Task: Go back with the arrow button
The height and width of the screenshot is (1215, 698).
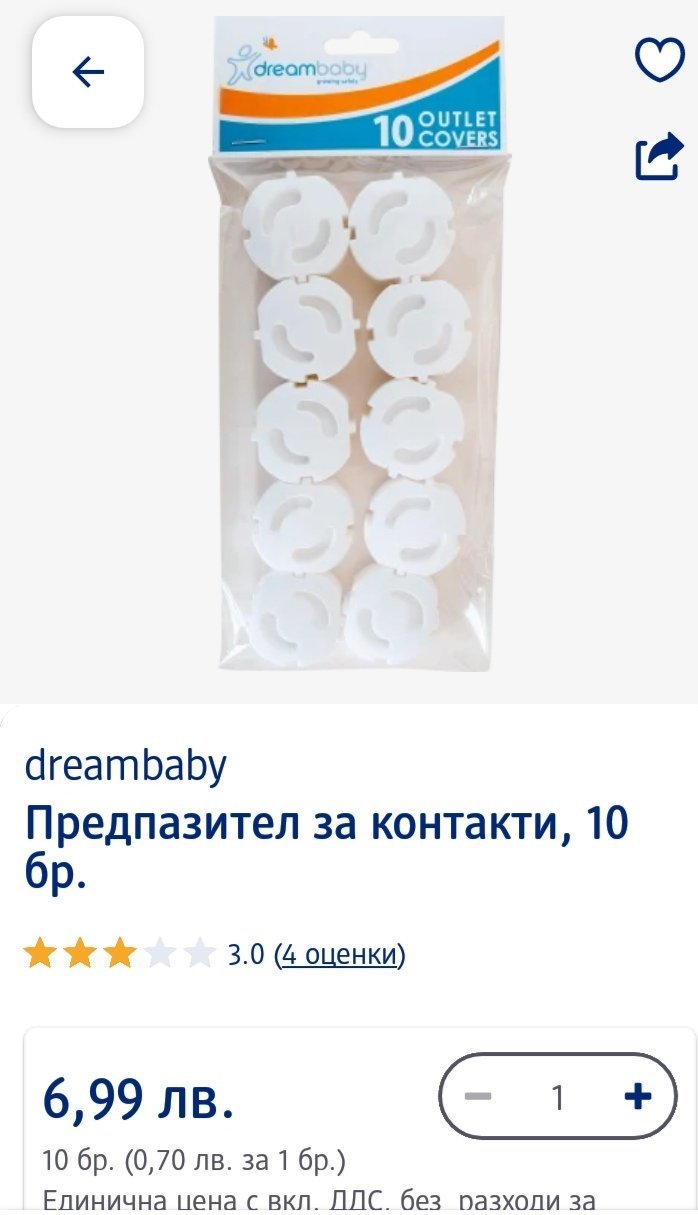Action: [x=88, y=72]
